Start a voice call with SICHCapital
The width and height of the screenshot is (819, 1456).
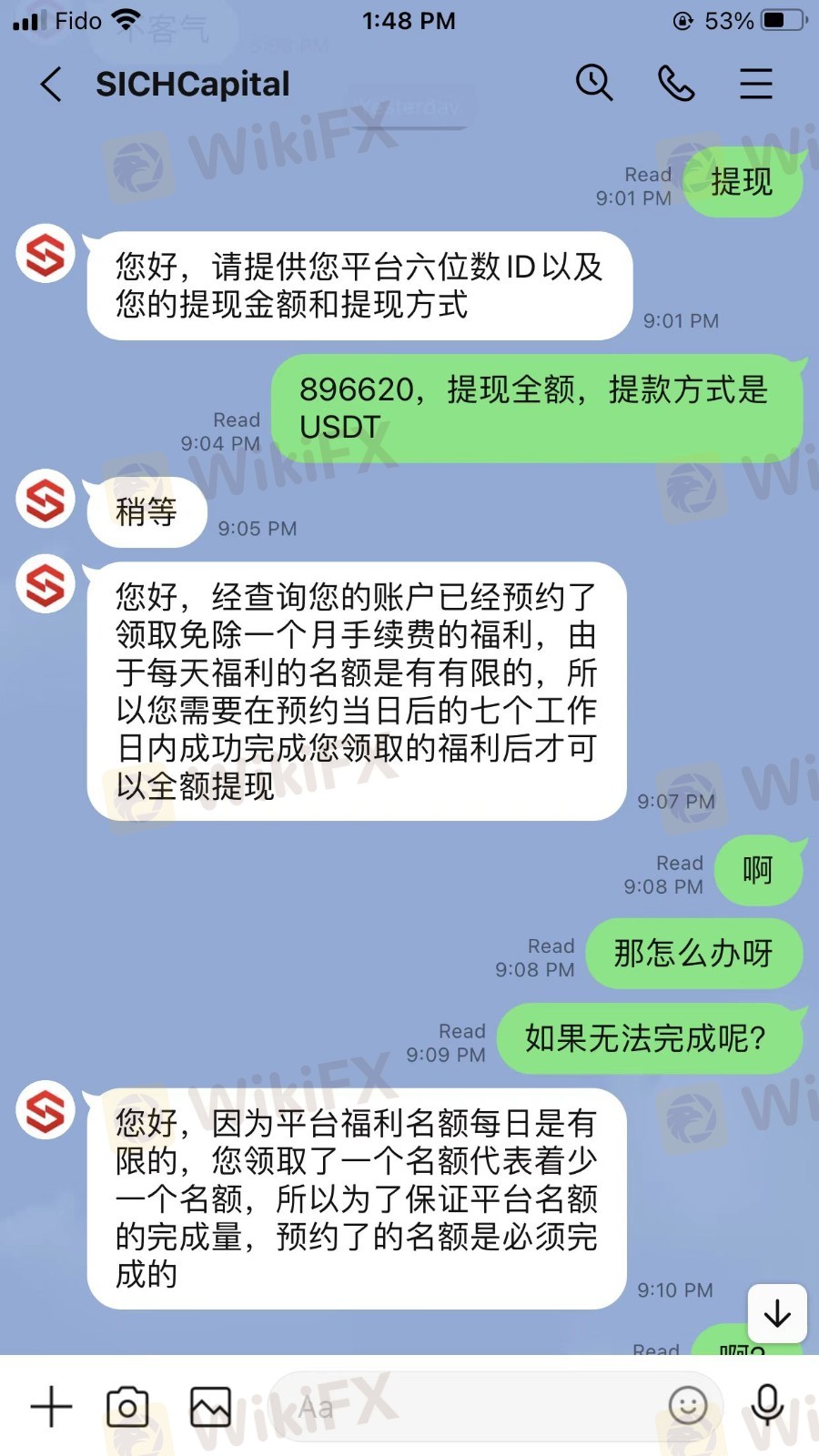(x=675, y=84)
